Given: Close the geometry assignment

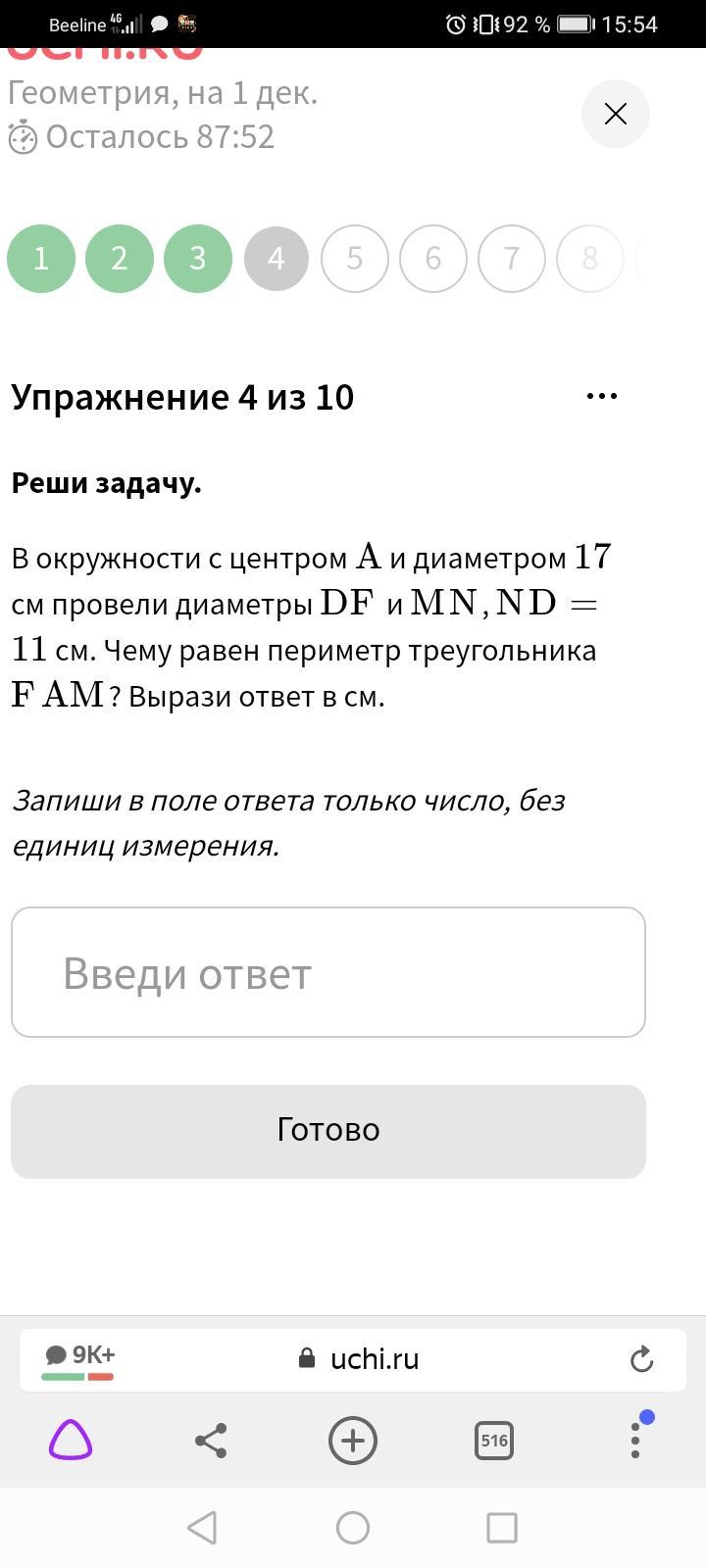Looking at the screenshot, I should (x=616, y=114).
